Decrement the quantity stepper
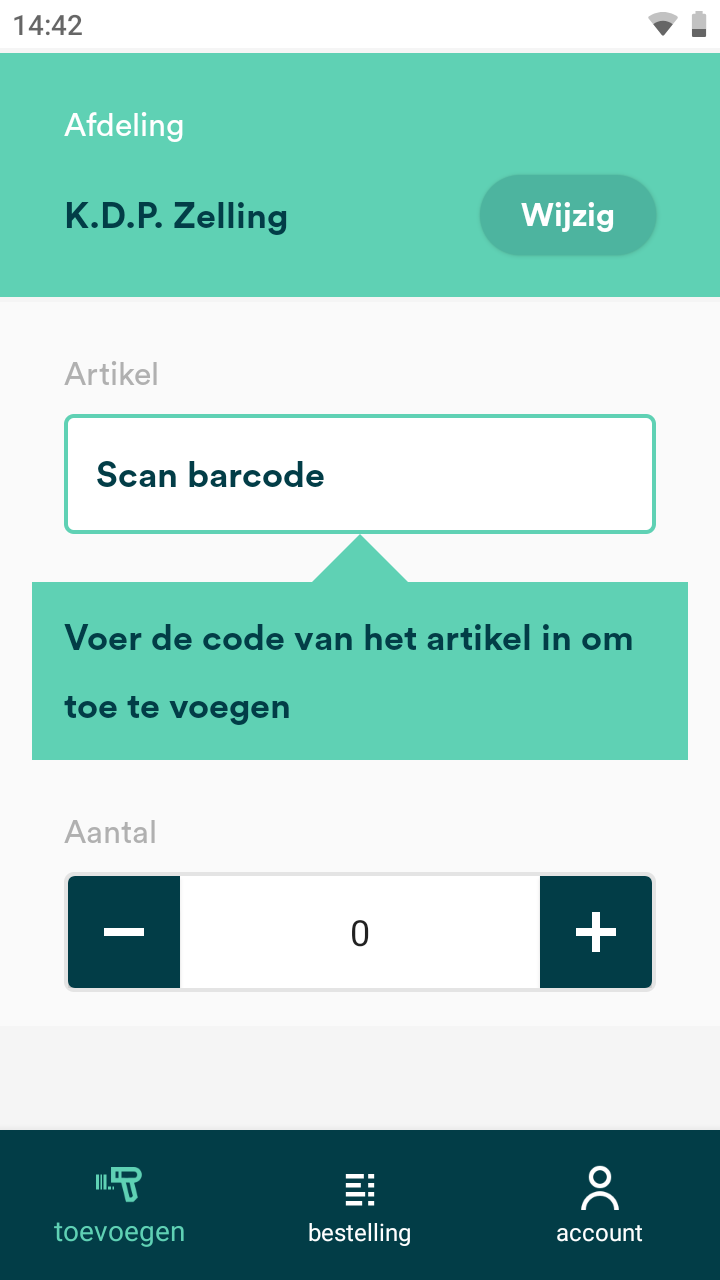Viewport: 720px width, 1280px height. [x=123, y=931]
